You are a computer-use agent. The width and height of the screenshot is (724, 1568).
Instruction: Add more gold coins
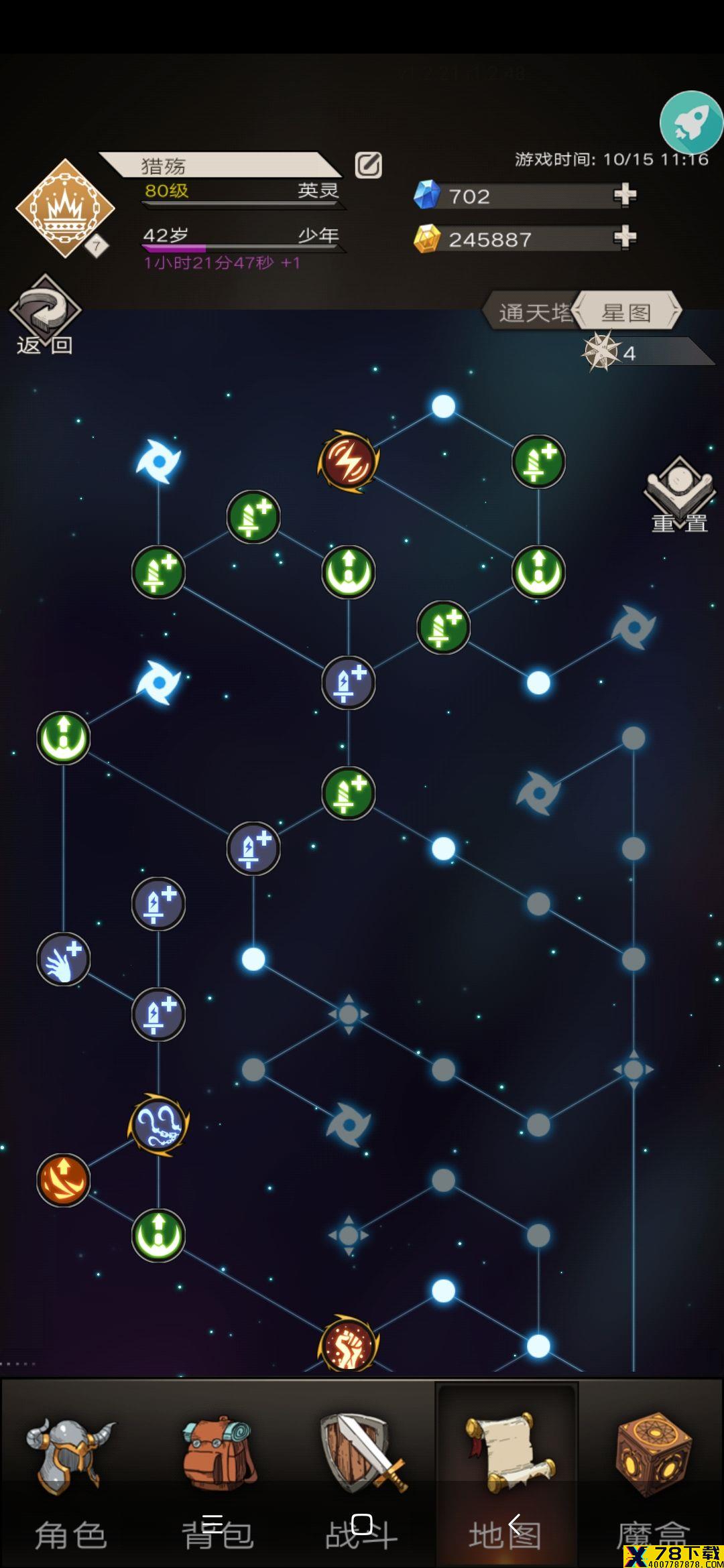(624, 237)
